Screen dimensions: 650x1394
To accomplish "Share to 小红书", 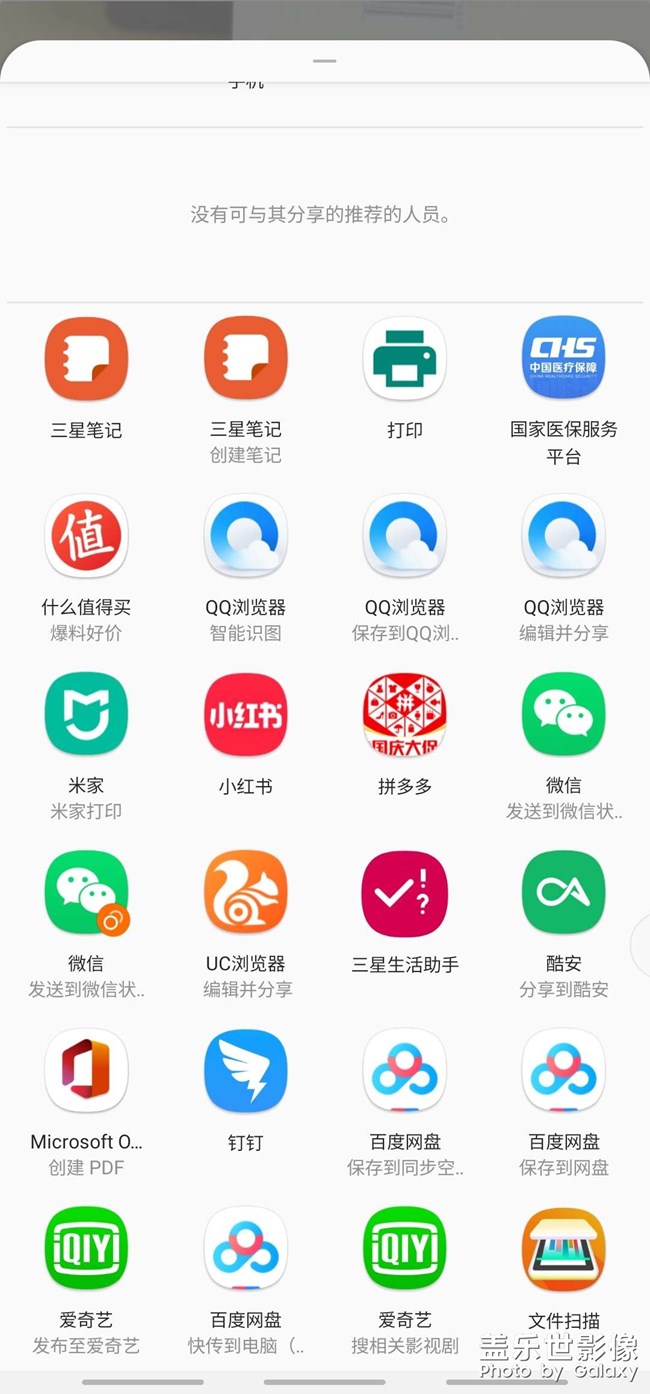I will 245,715.
